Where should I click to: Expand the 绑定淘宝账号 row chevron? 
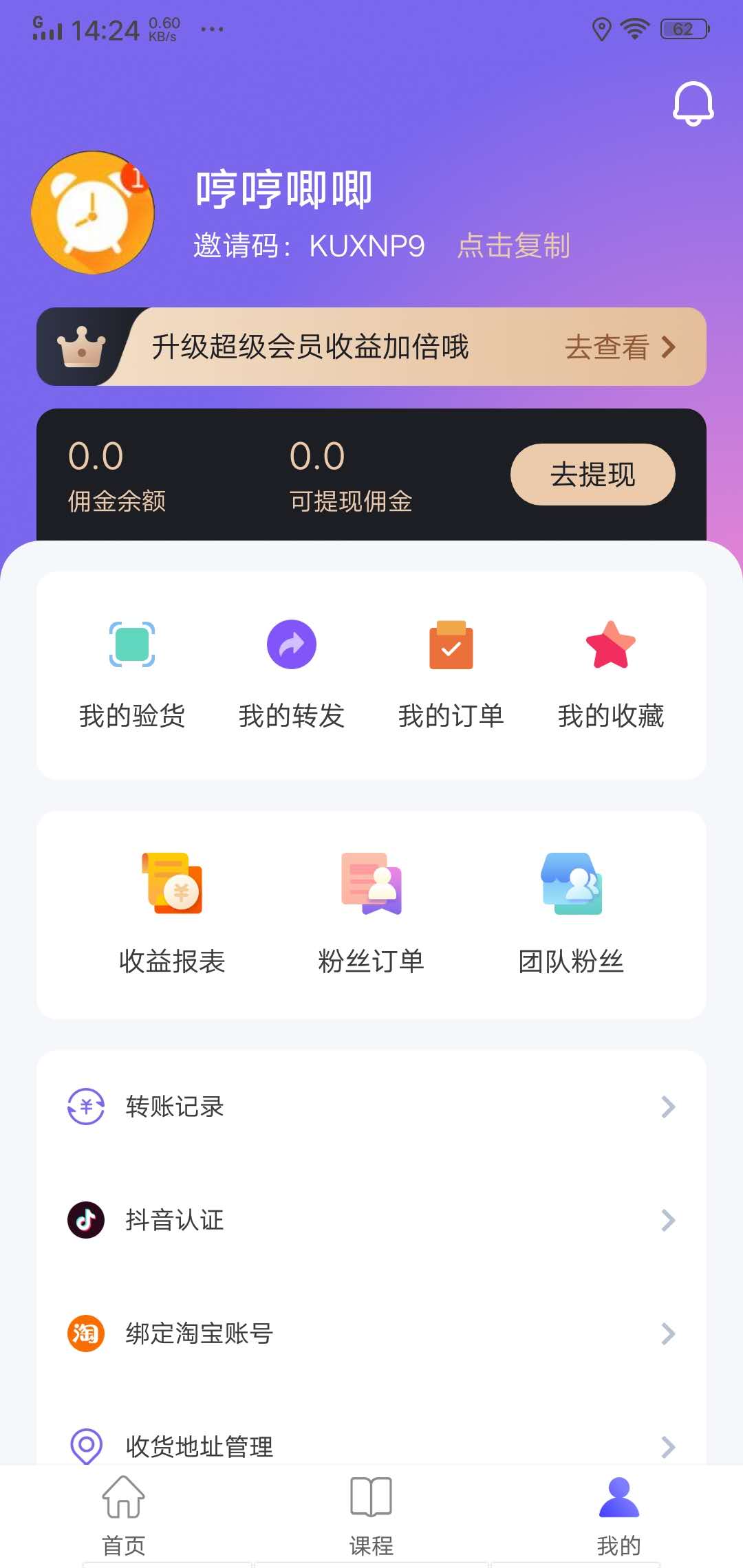(666, 1333)
